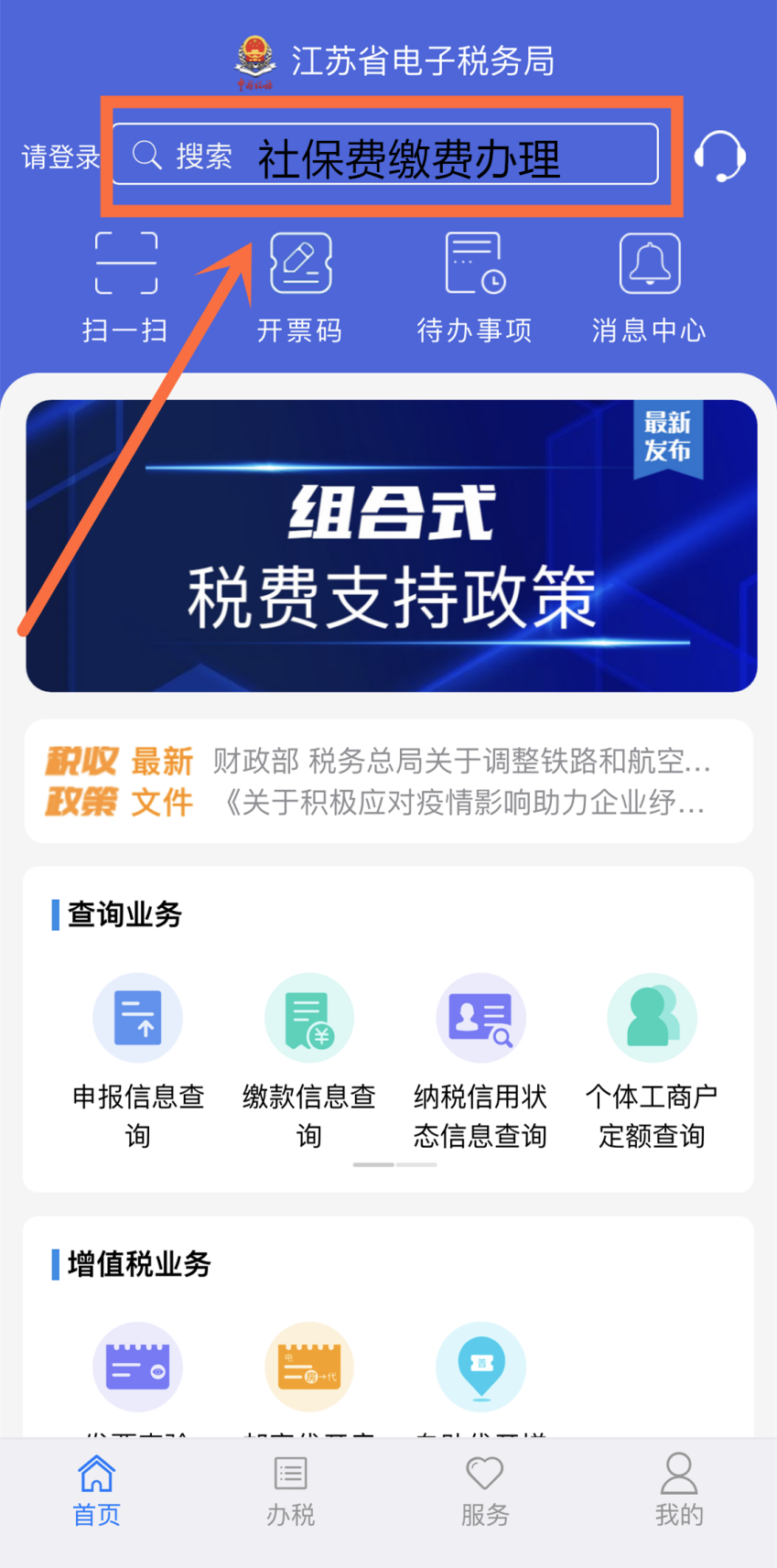
Task: Tap the 开票码 invoicing code icon
Action: tap(299, 284)
